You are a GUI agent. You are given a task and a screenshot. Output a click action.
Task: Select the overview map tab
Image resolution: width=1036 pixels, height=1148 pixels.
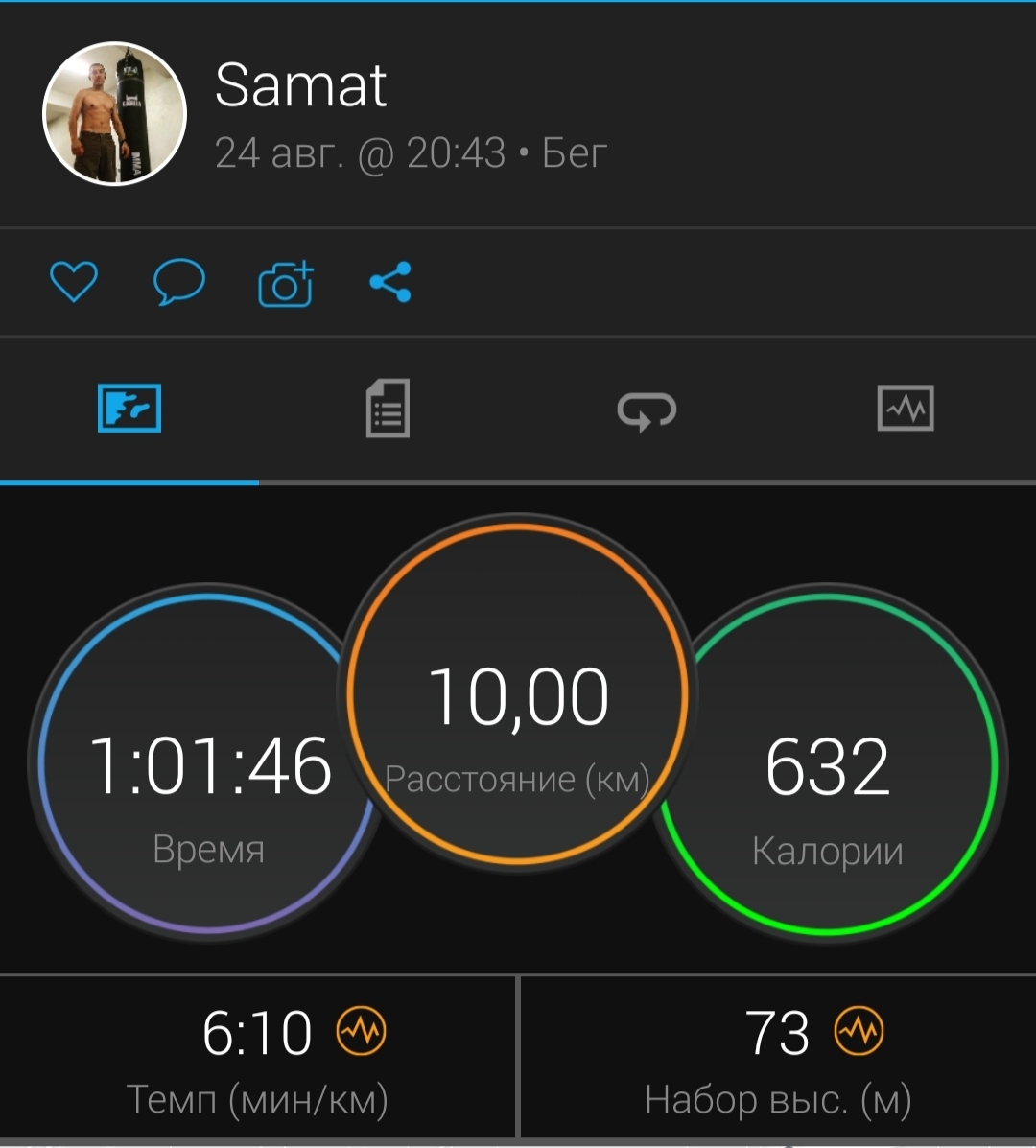click(x=129, y=410)
